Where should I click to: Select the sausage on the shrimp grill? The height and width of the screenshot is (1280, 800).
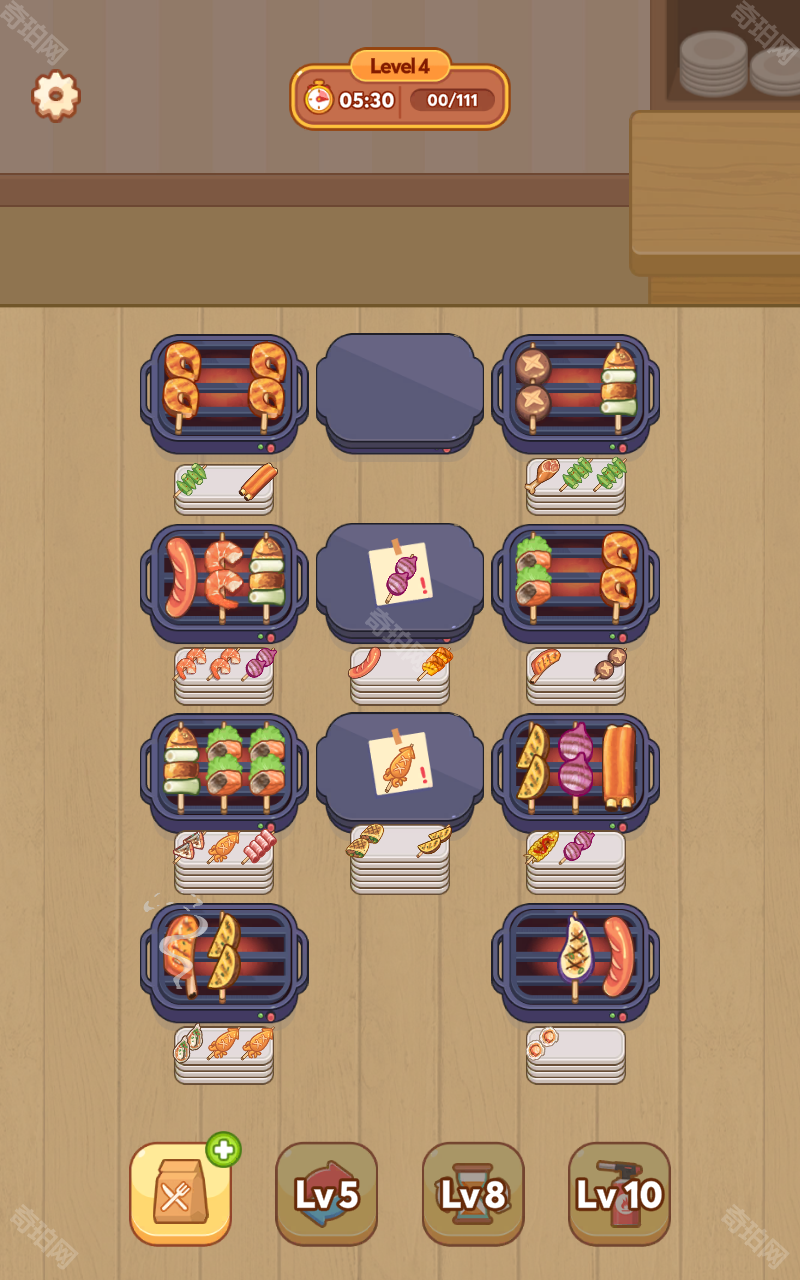point(181,577)
